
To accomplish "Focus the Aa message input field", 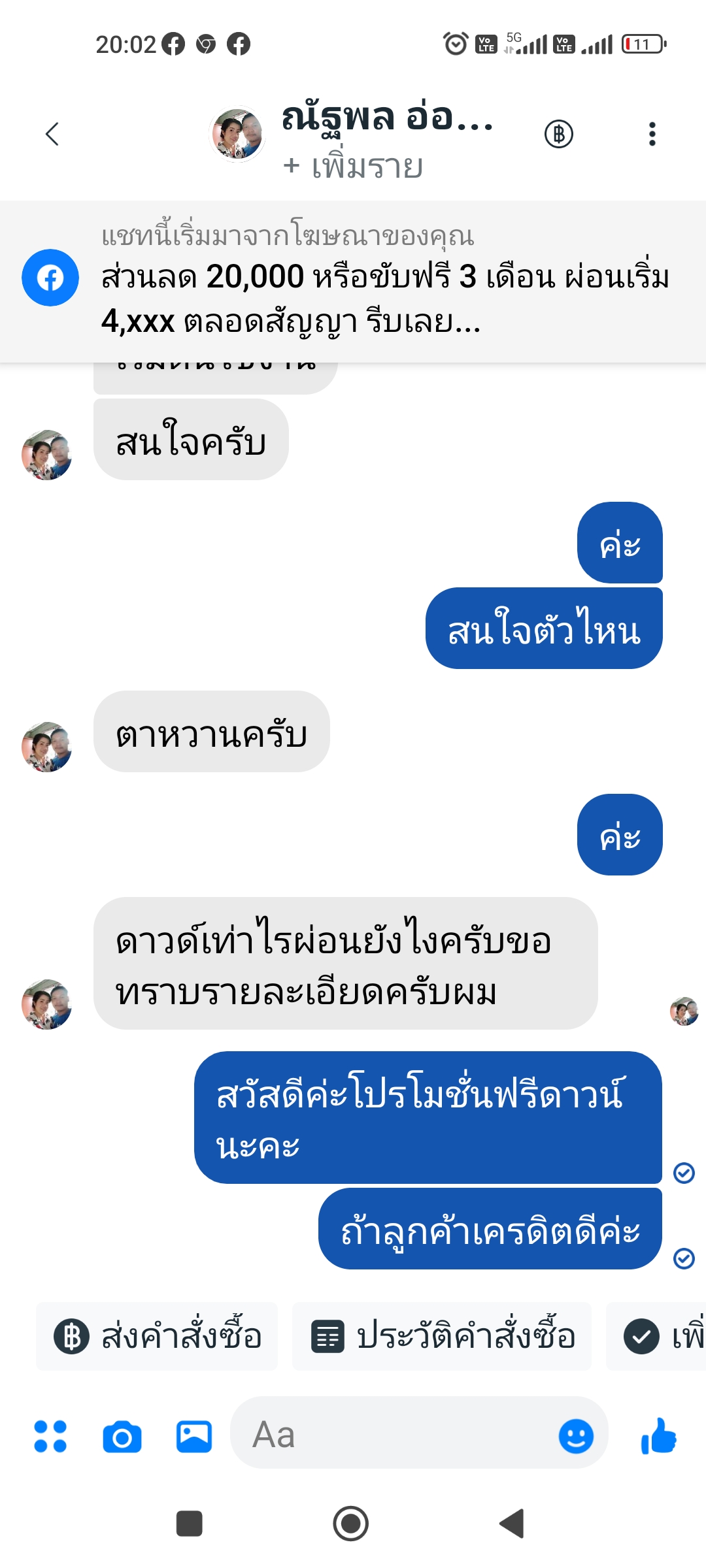I will [392, 1435].
